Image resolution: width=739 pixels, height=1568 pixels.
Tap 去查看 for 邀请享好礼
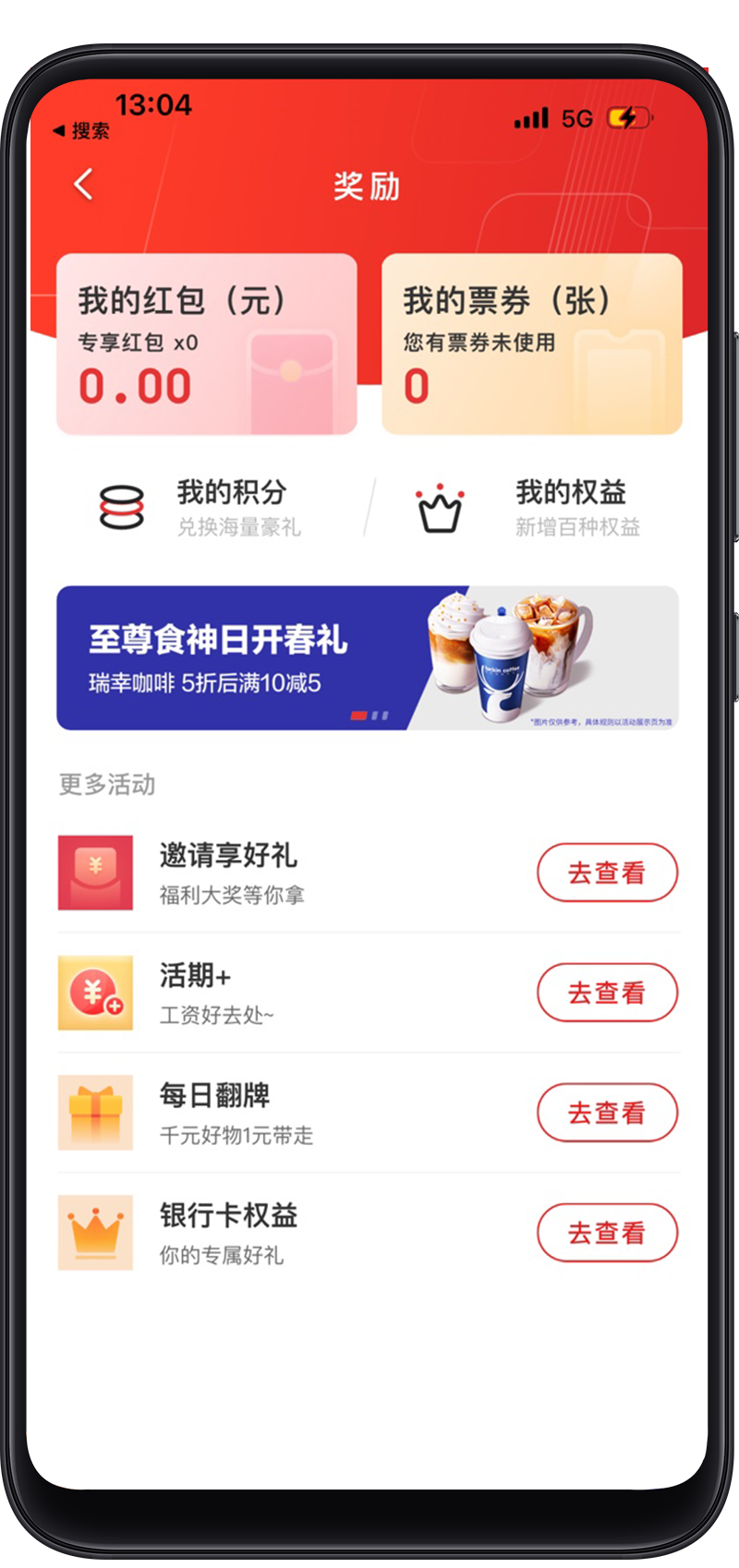(x=607, y=873)
